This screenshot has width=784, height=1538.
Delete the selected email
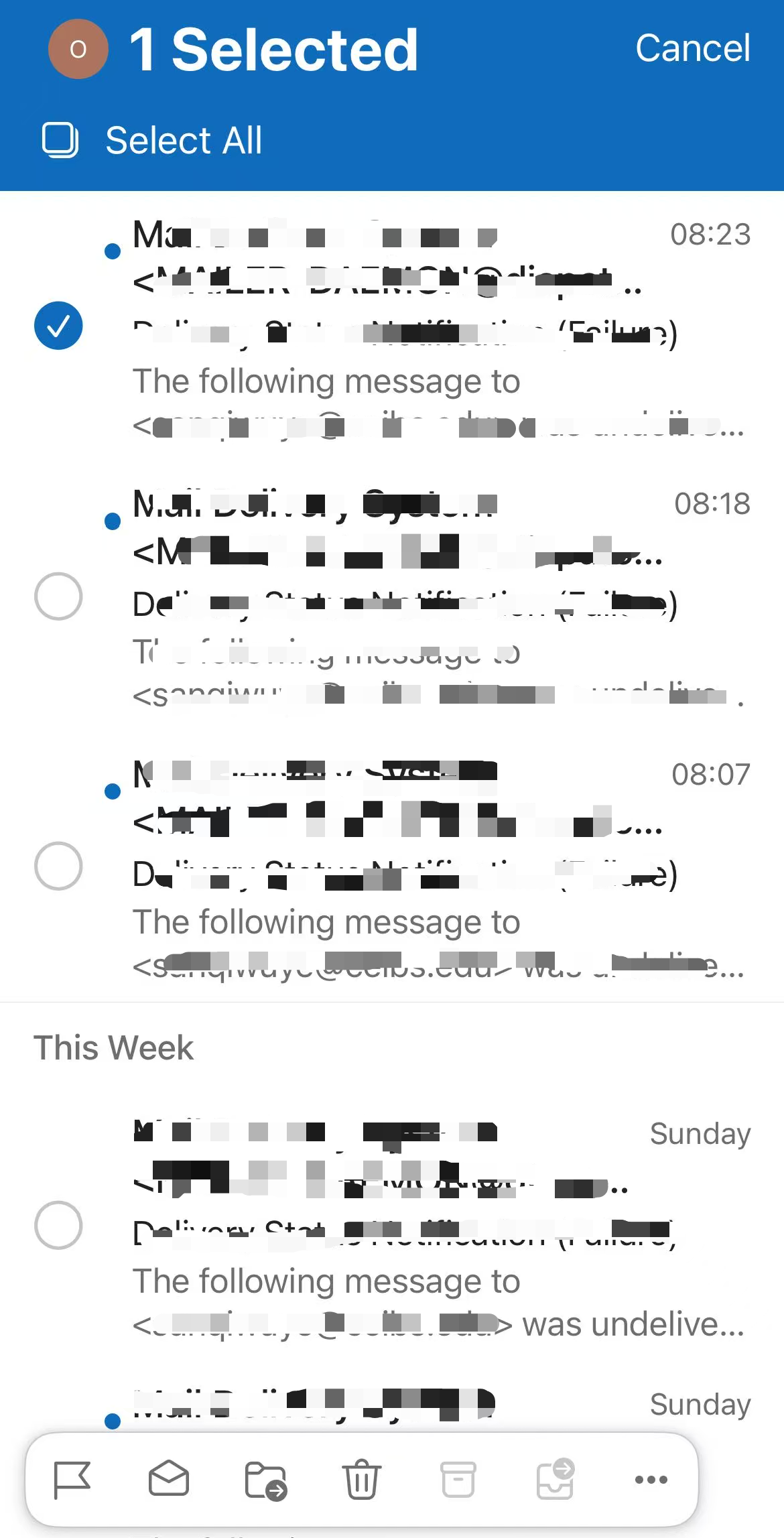tap(362, 1480)
